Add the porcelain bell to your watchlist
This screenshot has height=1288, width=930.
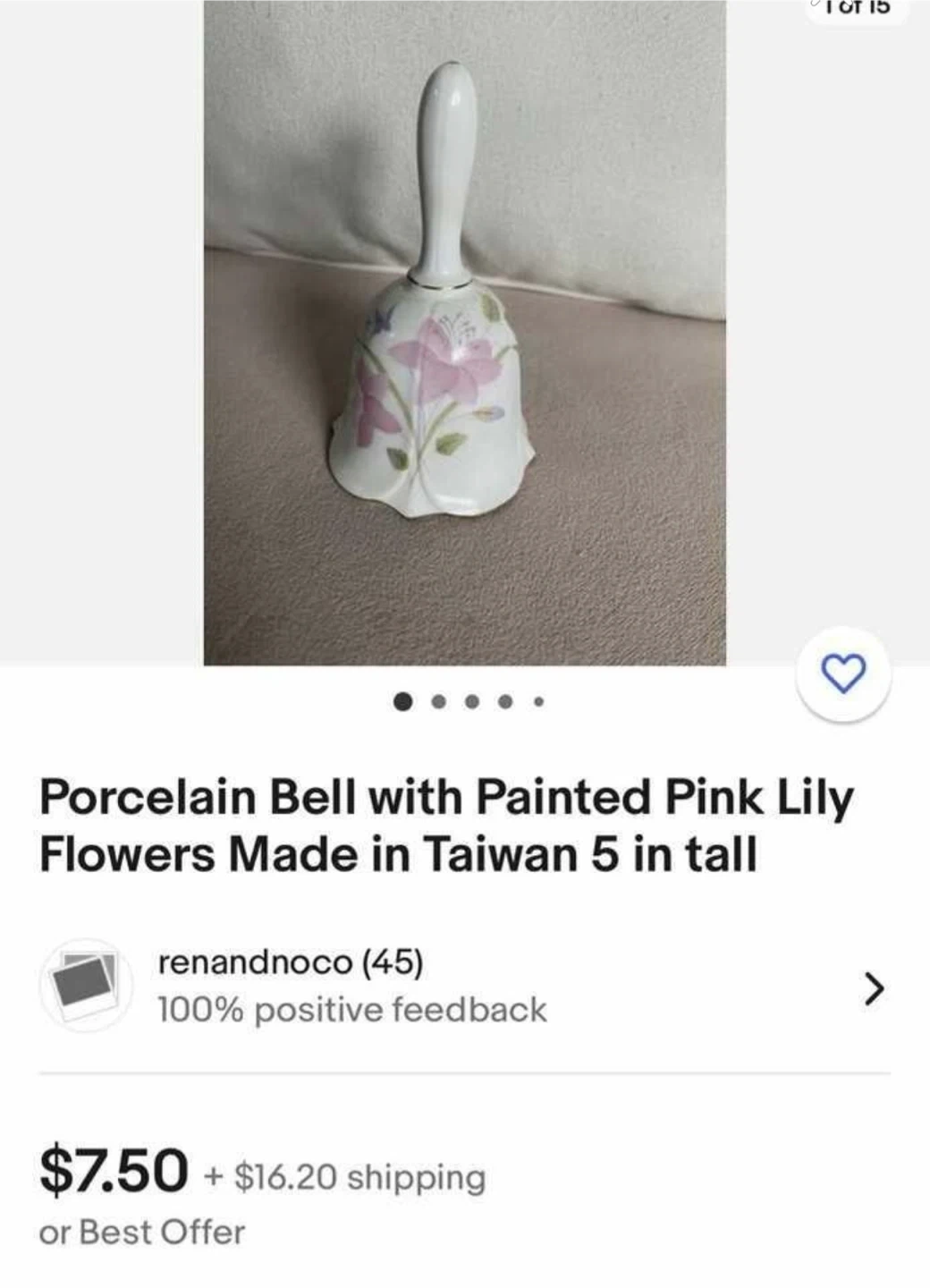843,674
